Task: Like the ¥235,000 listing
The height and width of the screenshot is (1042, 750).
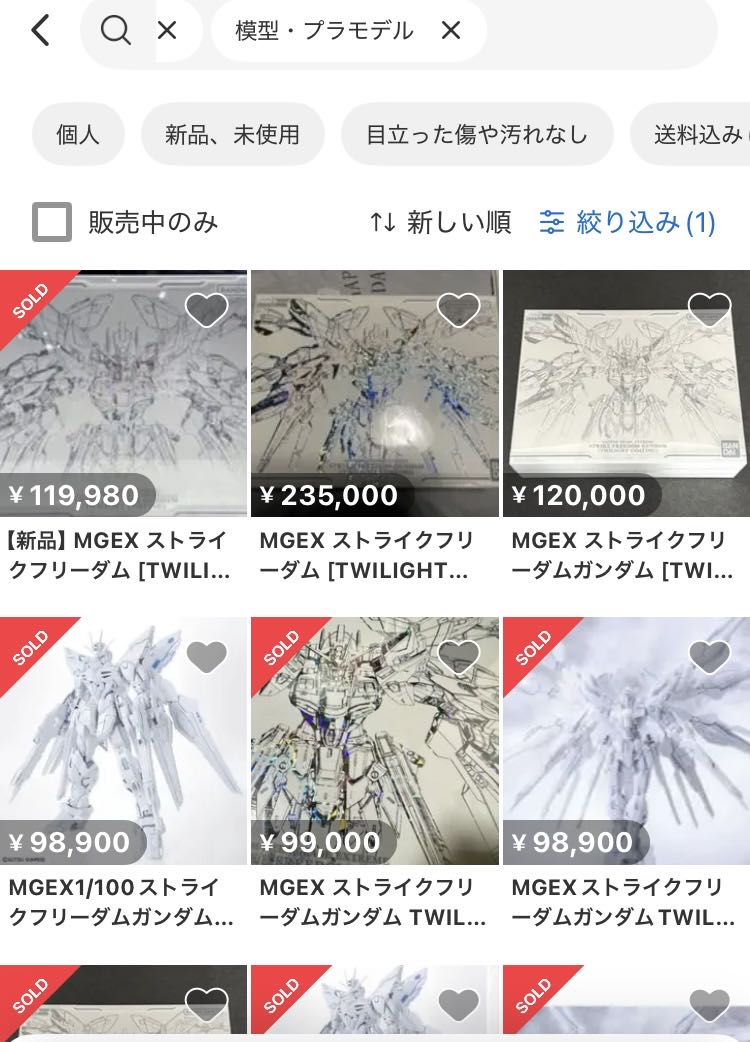Action: point(459,310)
